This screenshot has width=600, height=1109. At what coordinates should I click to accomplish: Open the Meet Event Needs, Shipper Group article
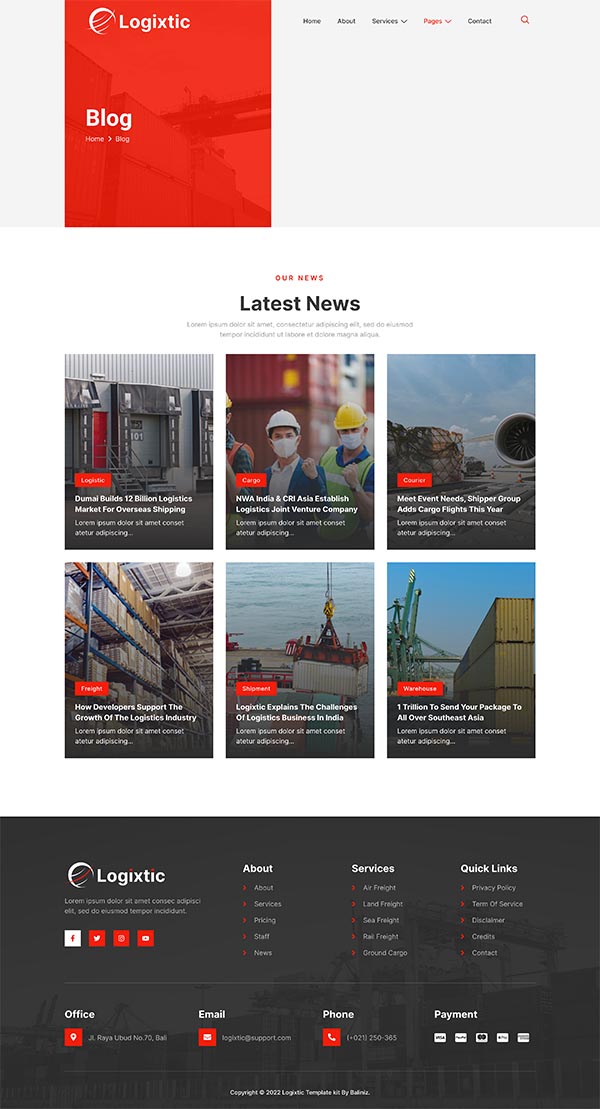point(458,504)
